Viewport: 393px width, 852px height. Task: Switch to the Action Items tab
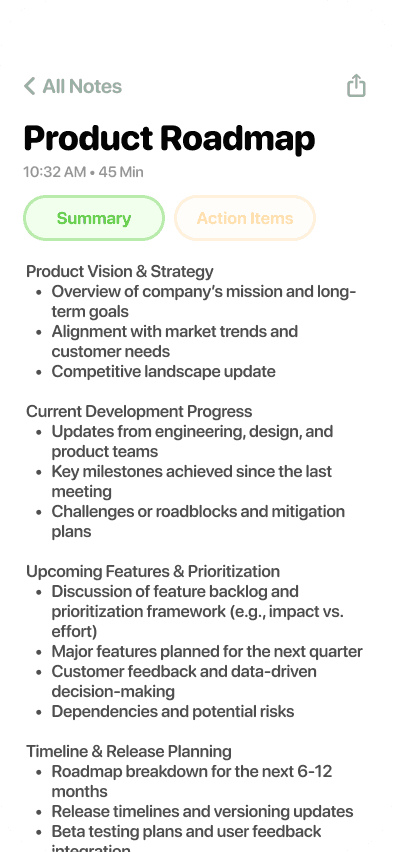tap(245, 218)
